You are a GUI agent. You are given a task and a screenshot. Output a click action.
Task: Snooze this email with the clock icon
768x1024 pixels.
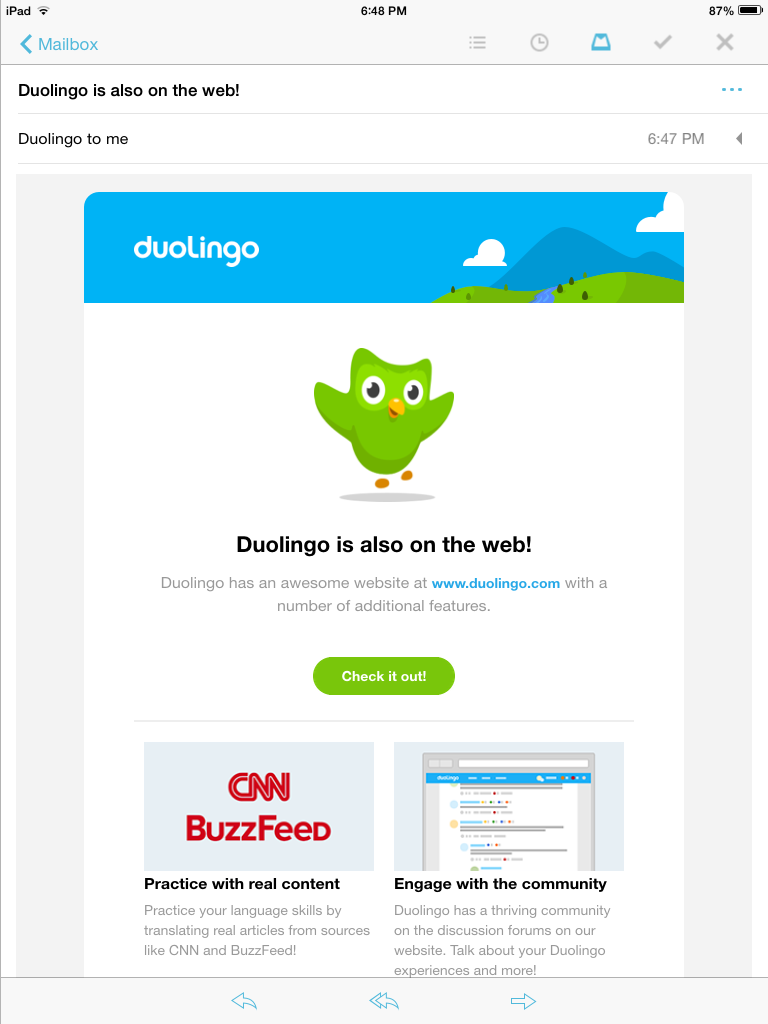[x=539, y=43]
